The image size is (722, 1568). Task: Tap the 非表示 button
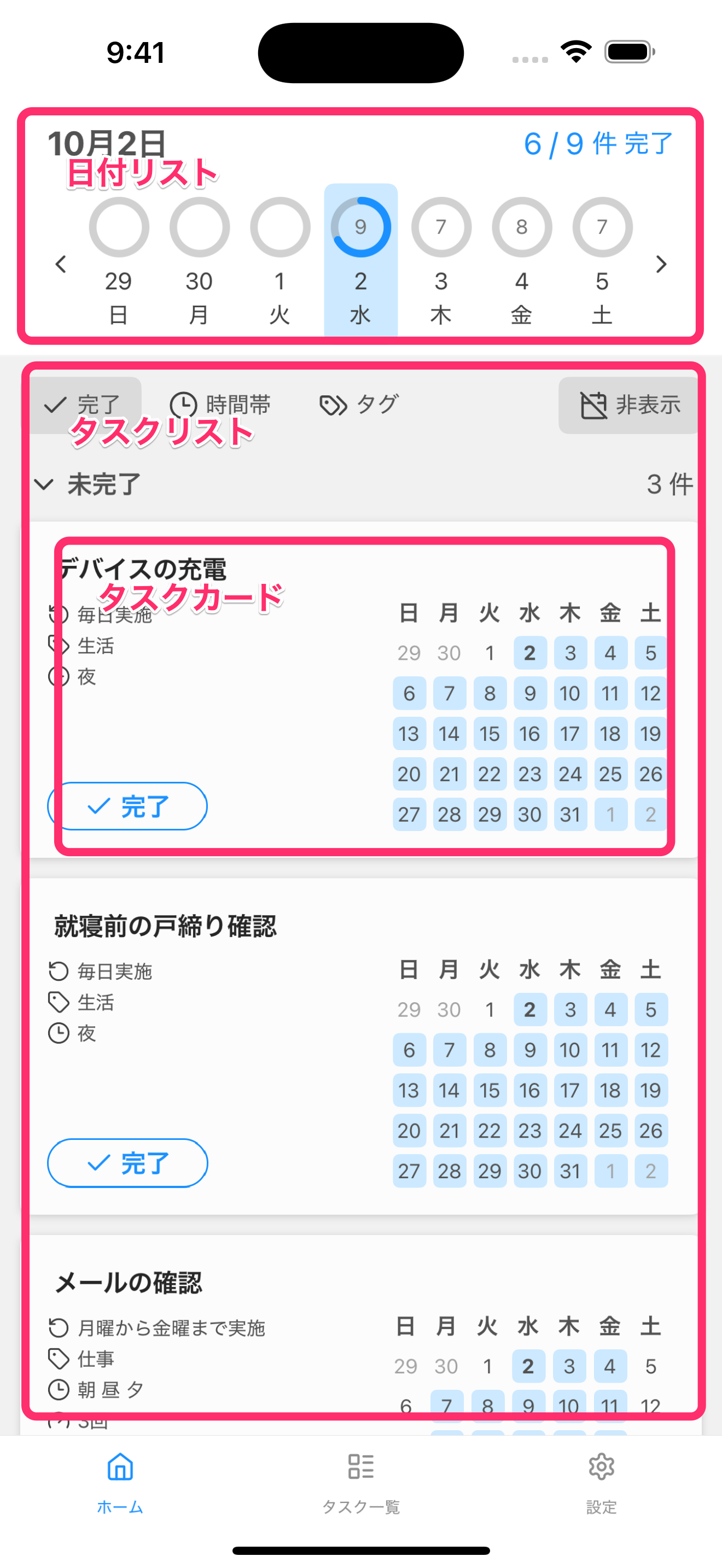click(629, 405)
